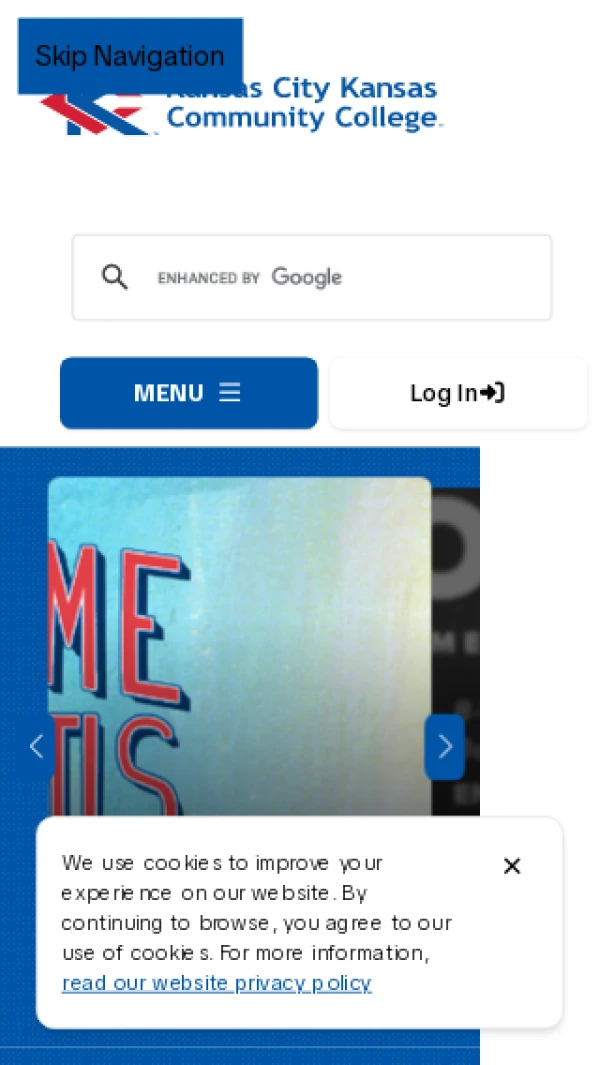Tap the Log In button
This screenshot has height=1065, width=600.
pos(458,393)
